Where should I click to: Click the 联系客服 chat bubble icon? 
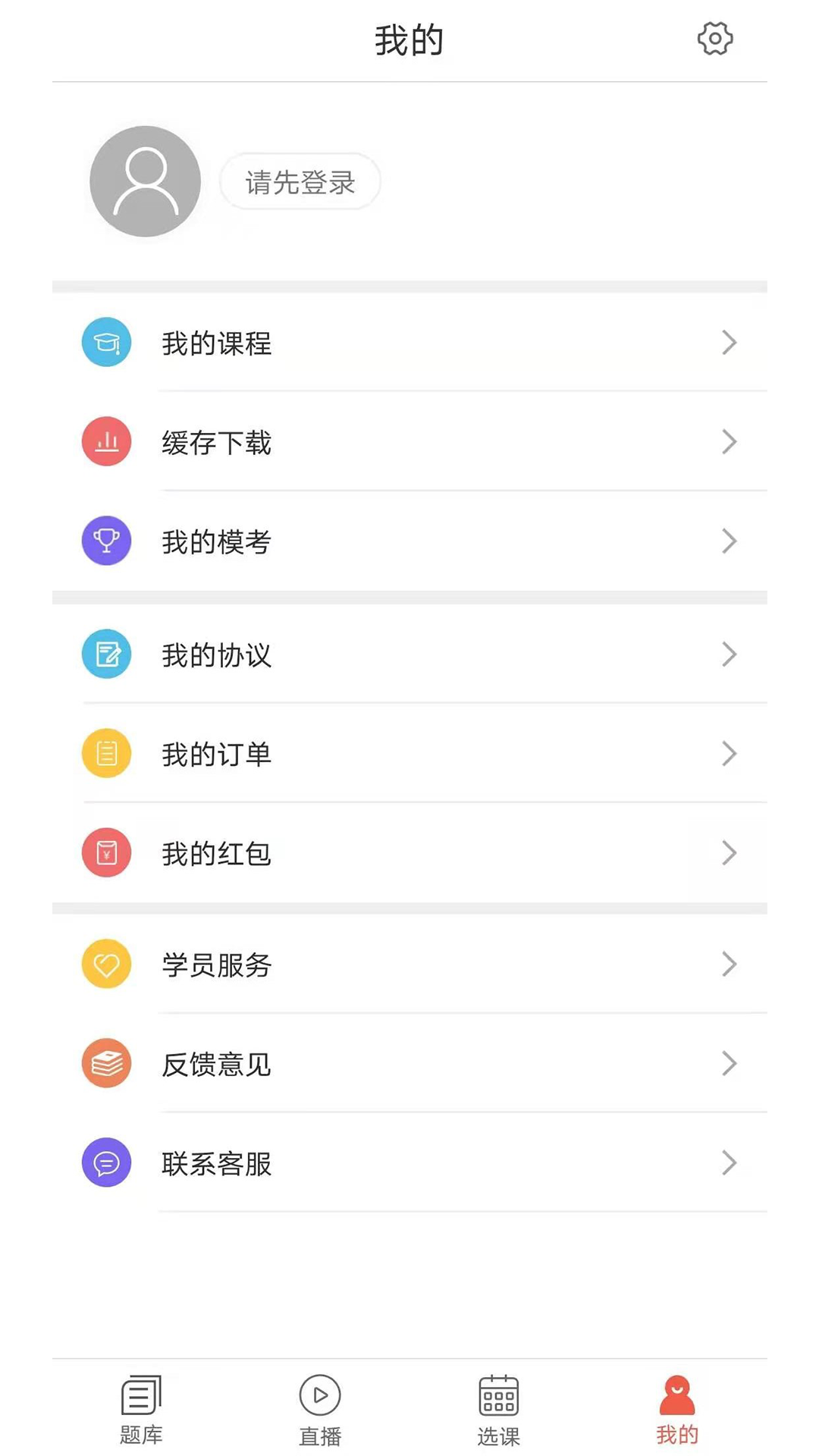tap(106, 1163)
